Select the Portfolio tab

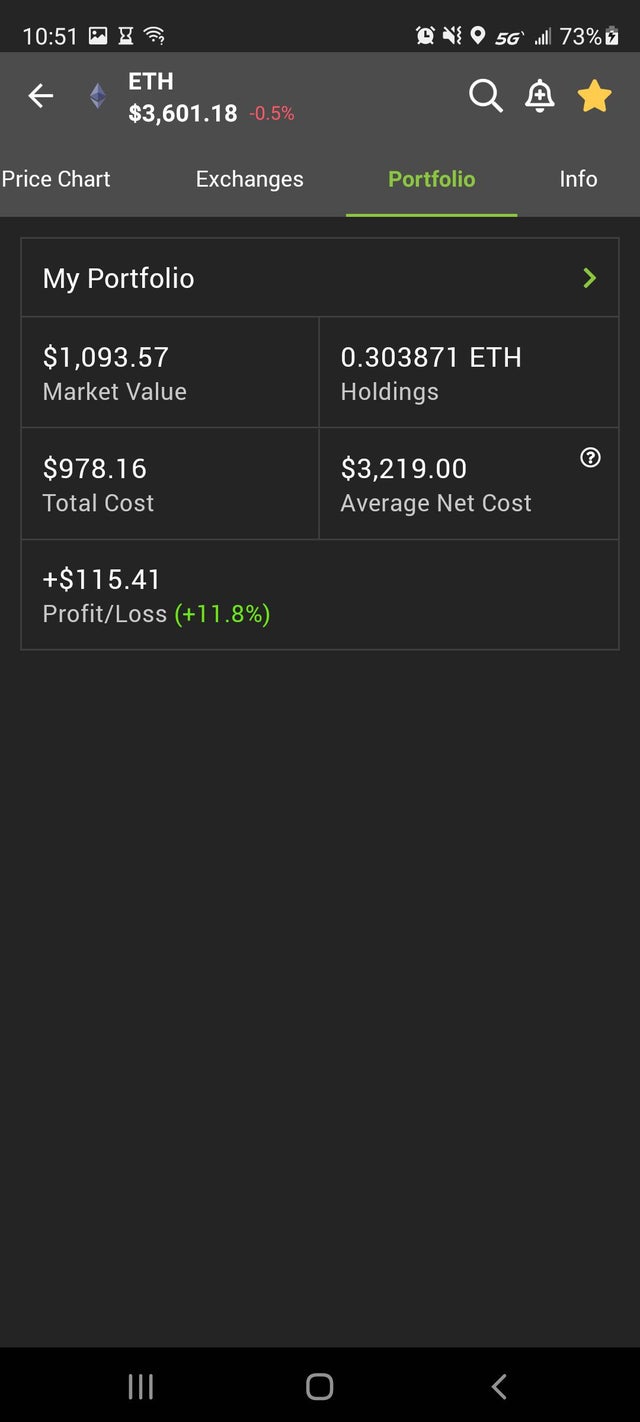pyautogui.click(x=432, y=179)
